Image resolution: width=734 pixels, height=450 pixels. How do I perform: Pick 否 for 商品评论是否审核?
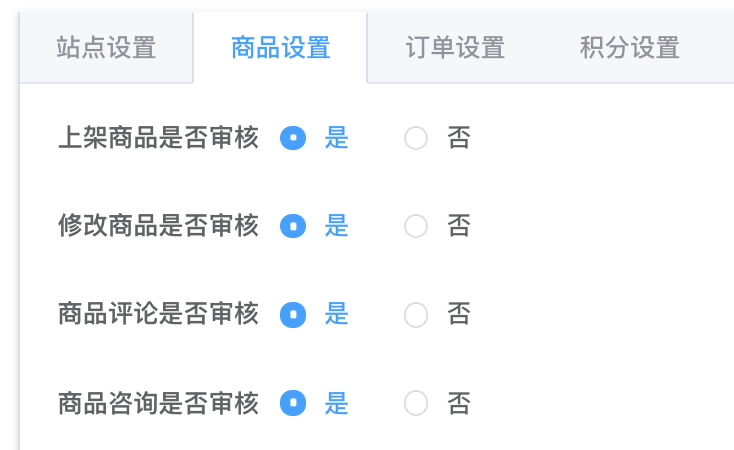(416, 315)
